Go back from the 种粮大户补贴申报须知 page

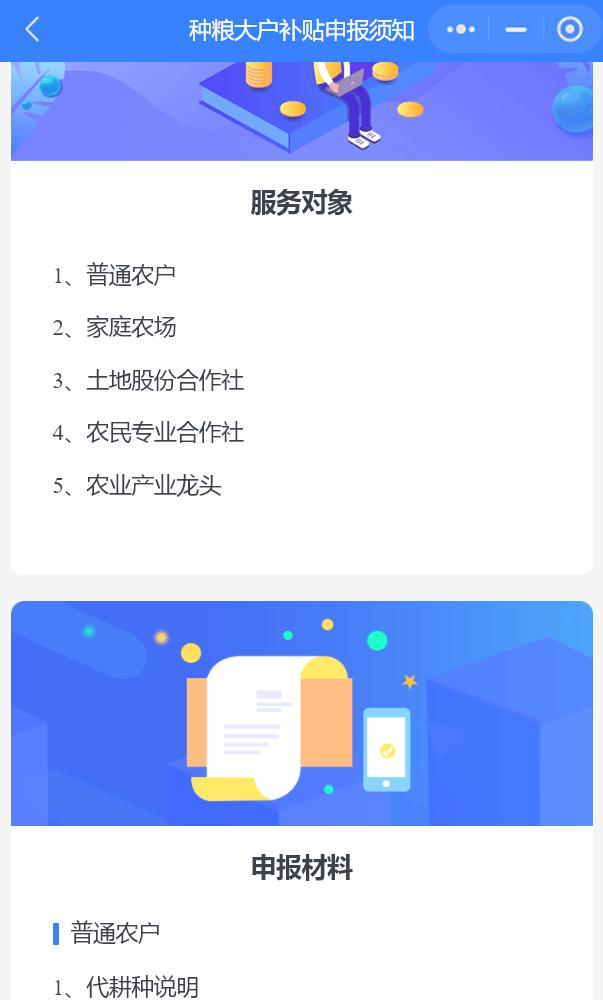[32, 30]
